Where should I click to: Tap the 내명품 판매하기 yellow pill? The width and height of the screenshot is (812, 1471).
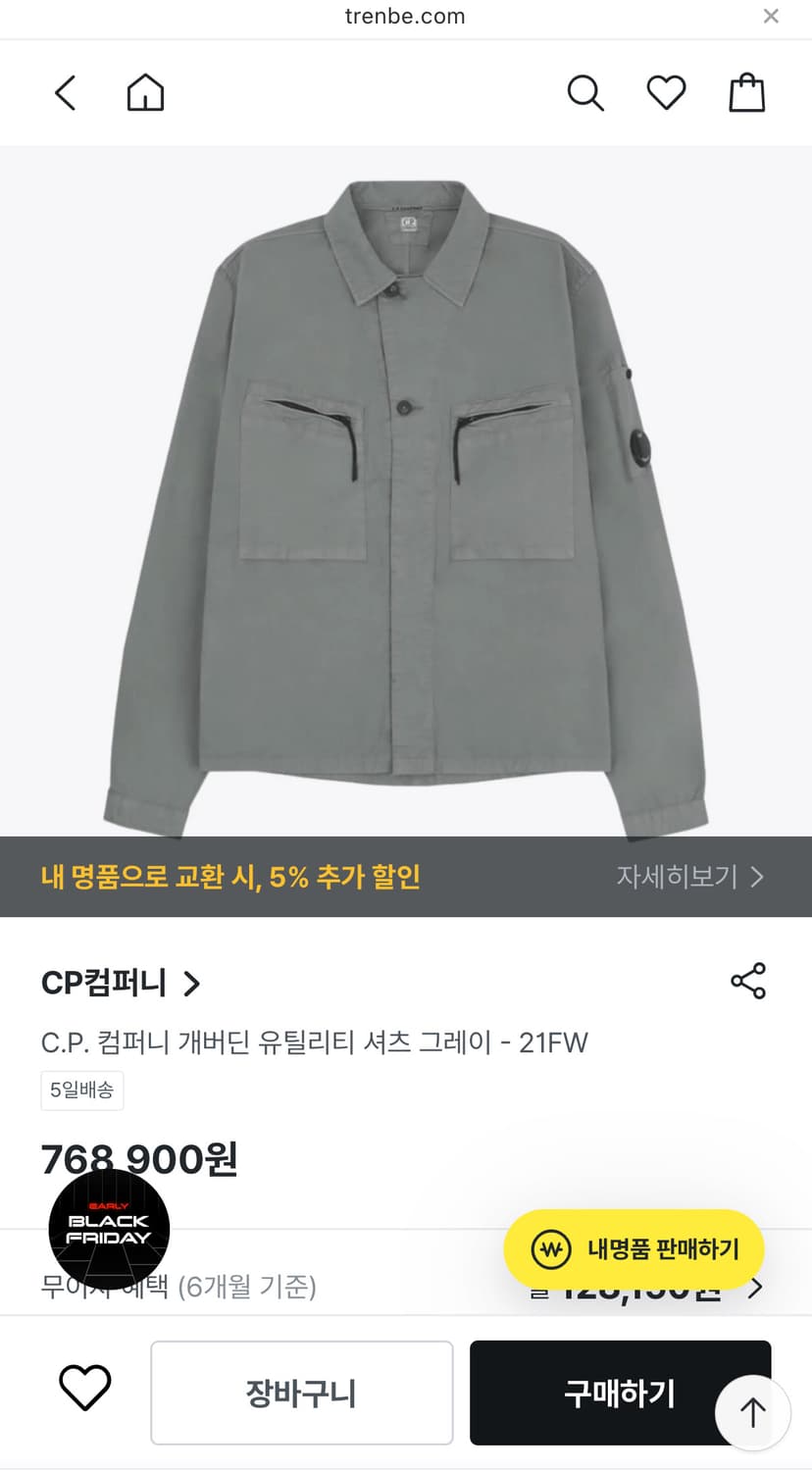pos(634,1248)
